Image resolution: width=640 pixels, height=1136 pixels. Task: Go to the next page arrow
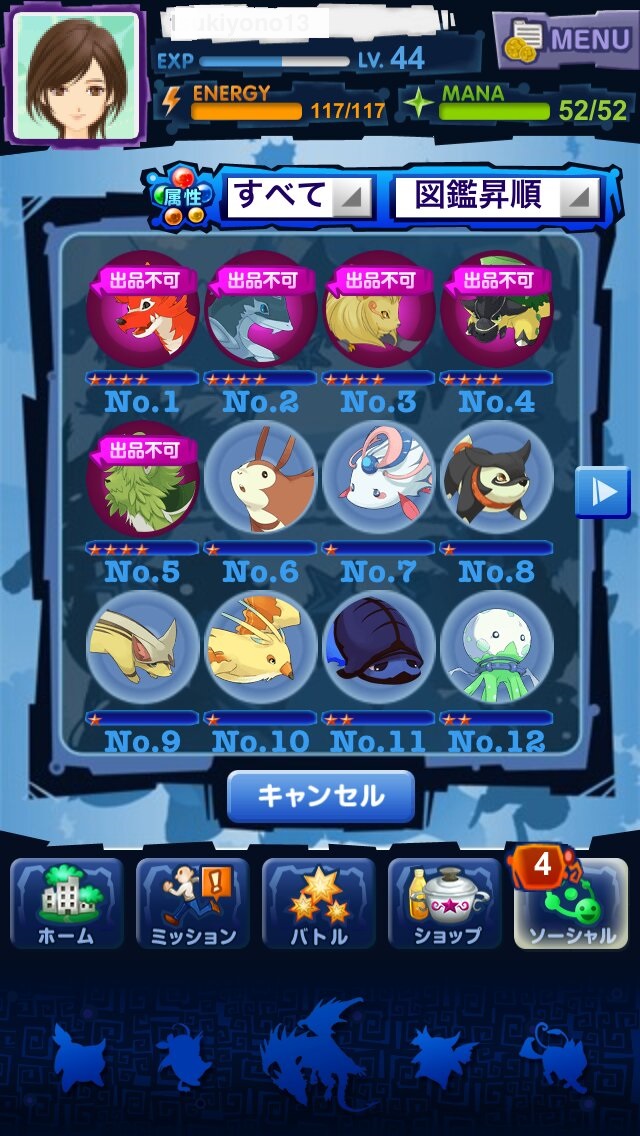coord(602,492)
